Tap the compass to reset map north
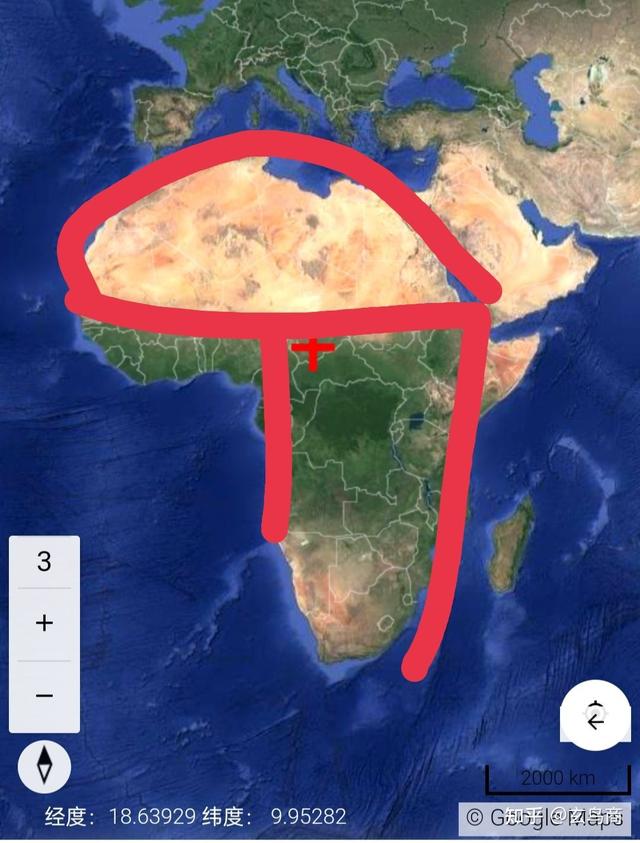The height and width of the screenshot is (843, 640). point(44,768)
